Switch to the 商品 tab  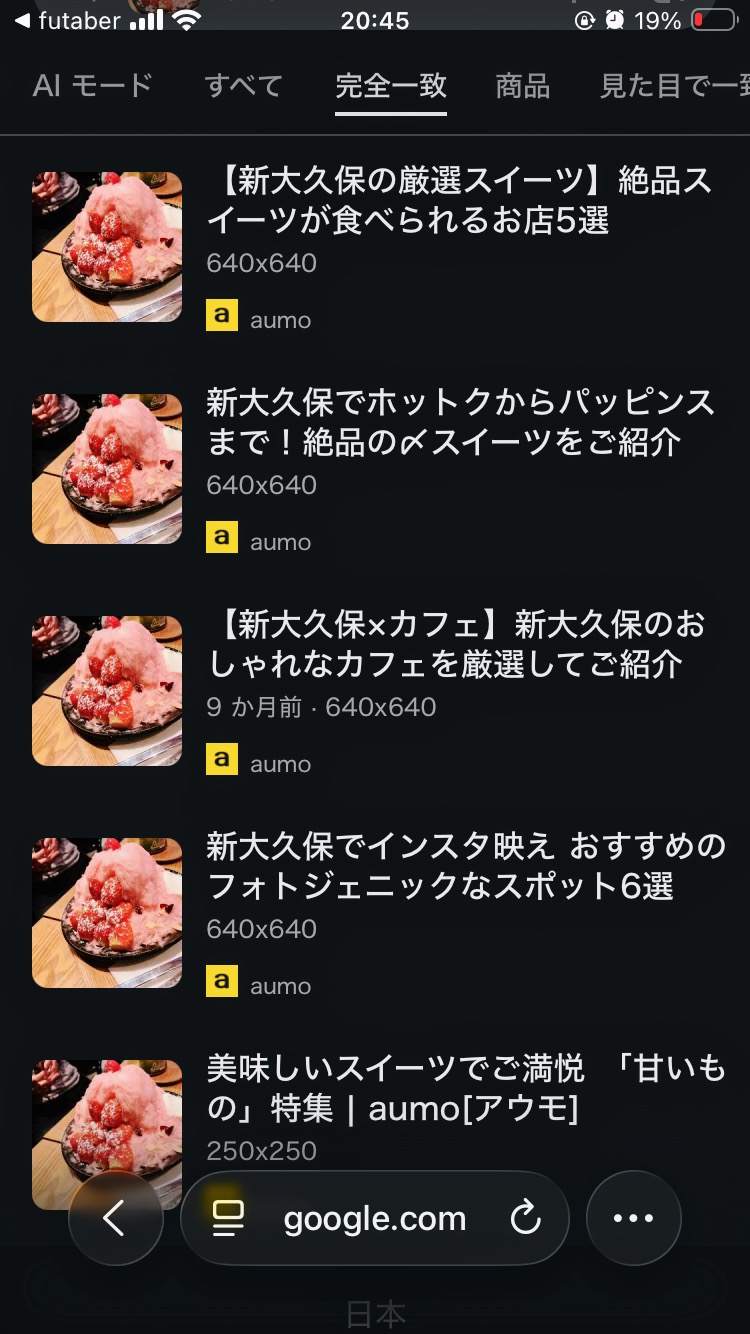[522, 86]
